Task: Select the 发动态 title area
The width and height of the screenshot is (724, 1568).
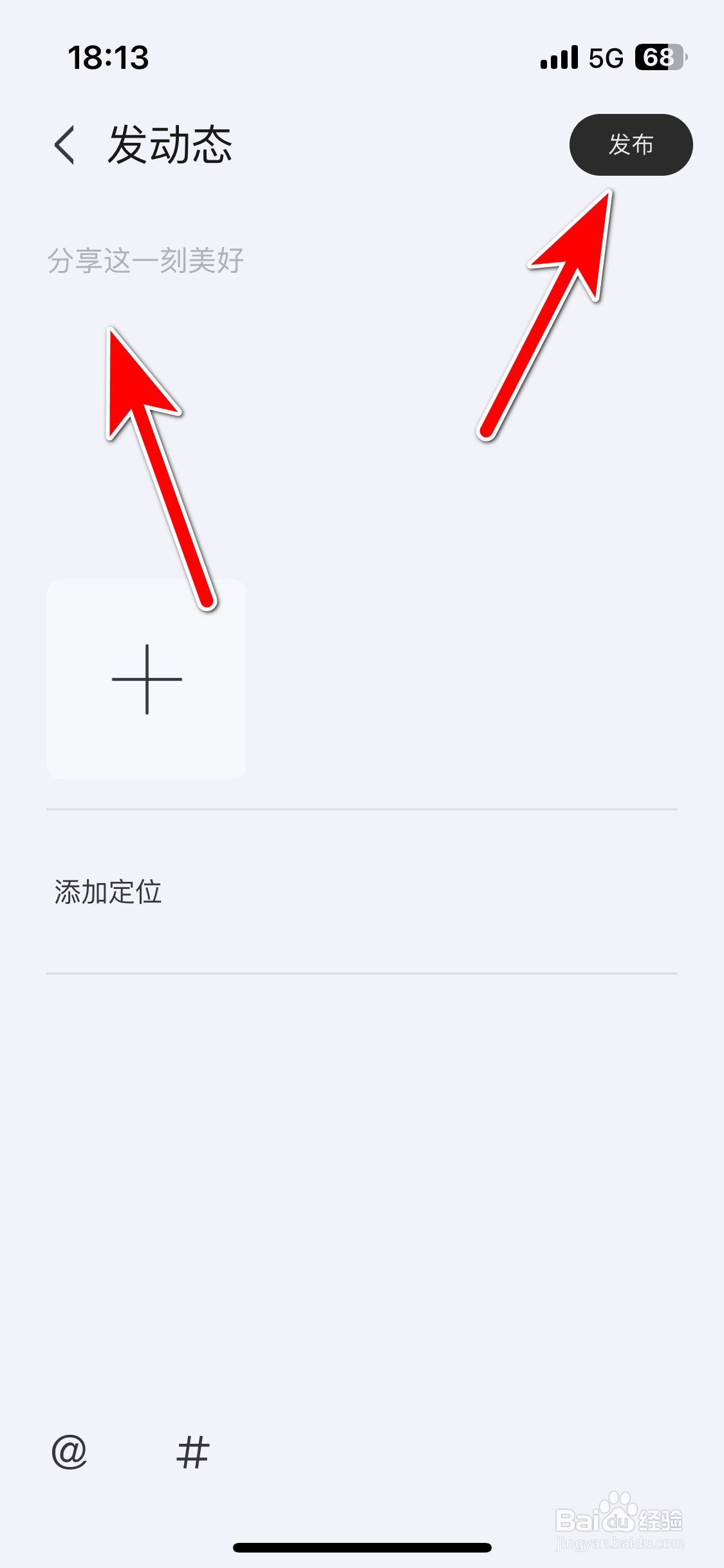Action: [x=169, y=146]
